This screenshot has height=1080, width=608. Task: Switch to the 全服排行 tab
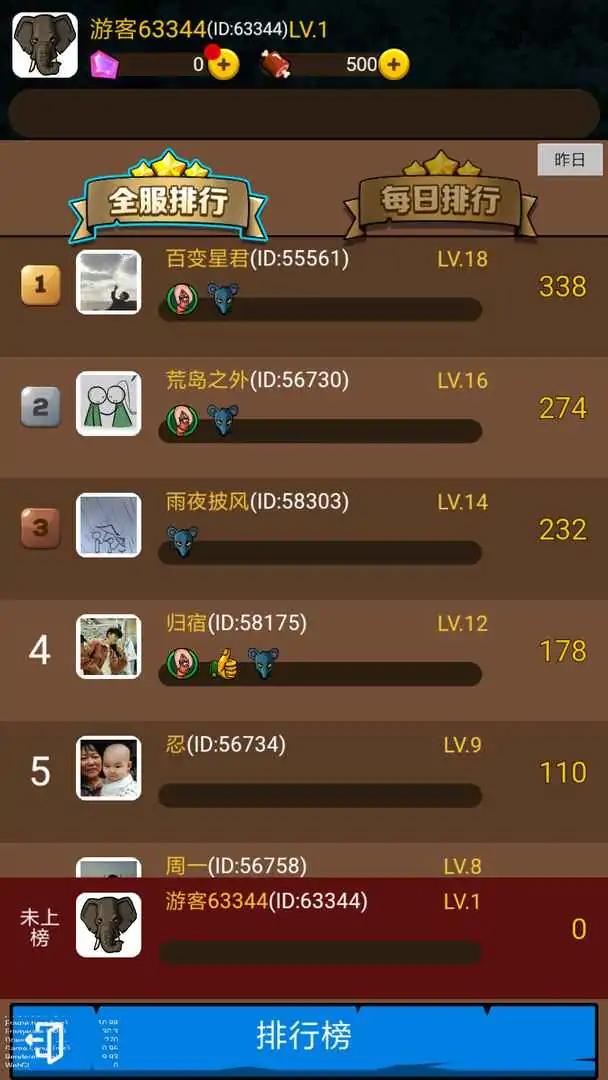168,201
